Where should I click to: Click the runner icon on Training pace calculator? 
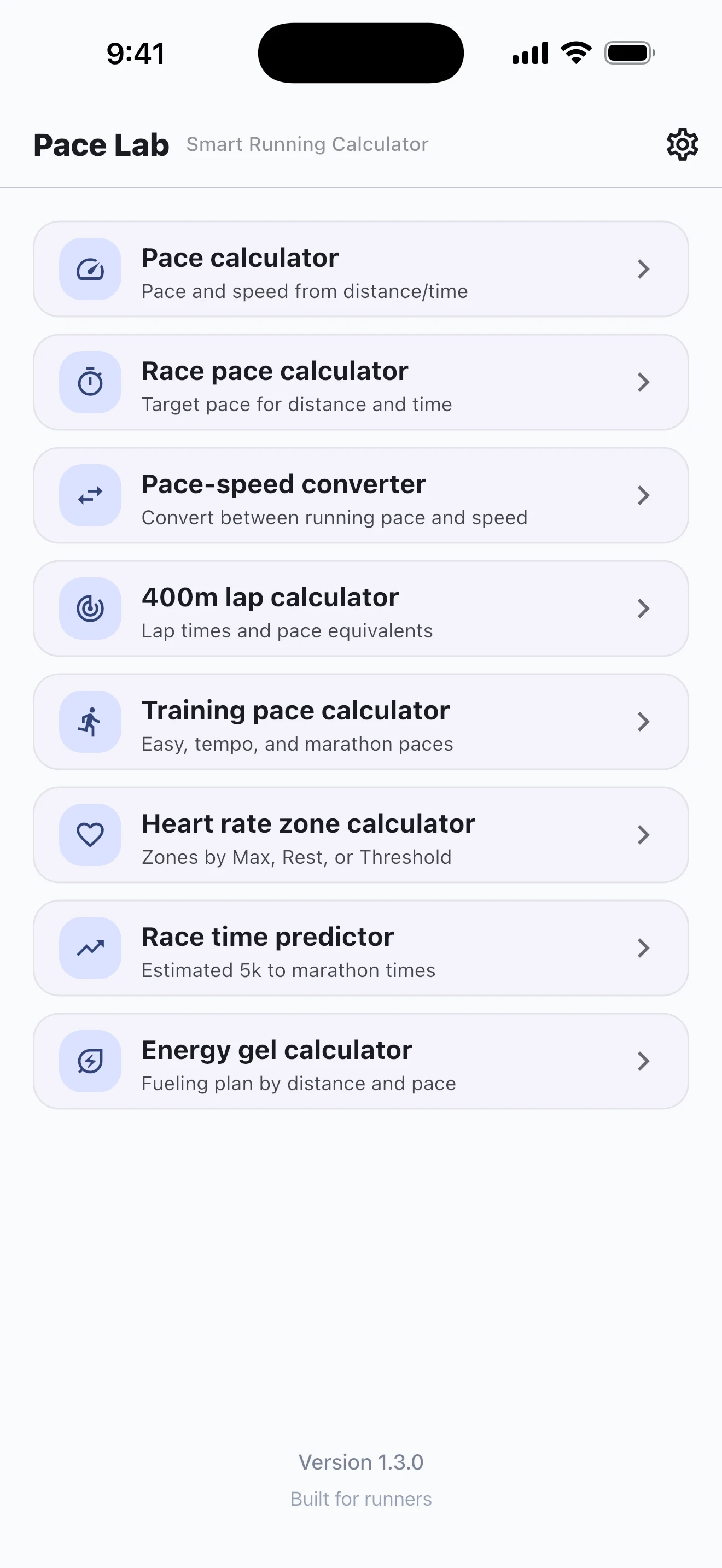(x=90, y=721)
